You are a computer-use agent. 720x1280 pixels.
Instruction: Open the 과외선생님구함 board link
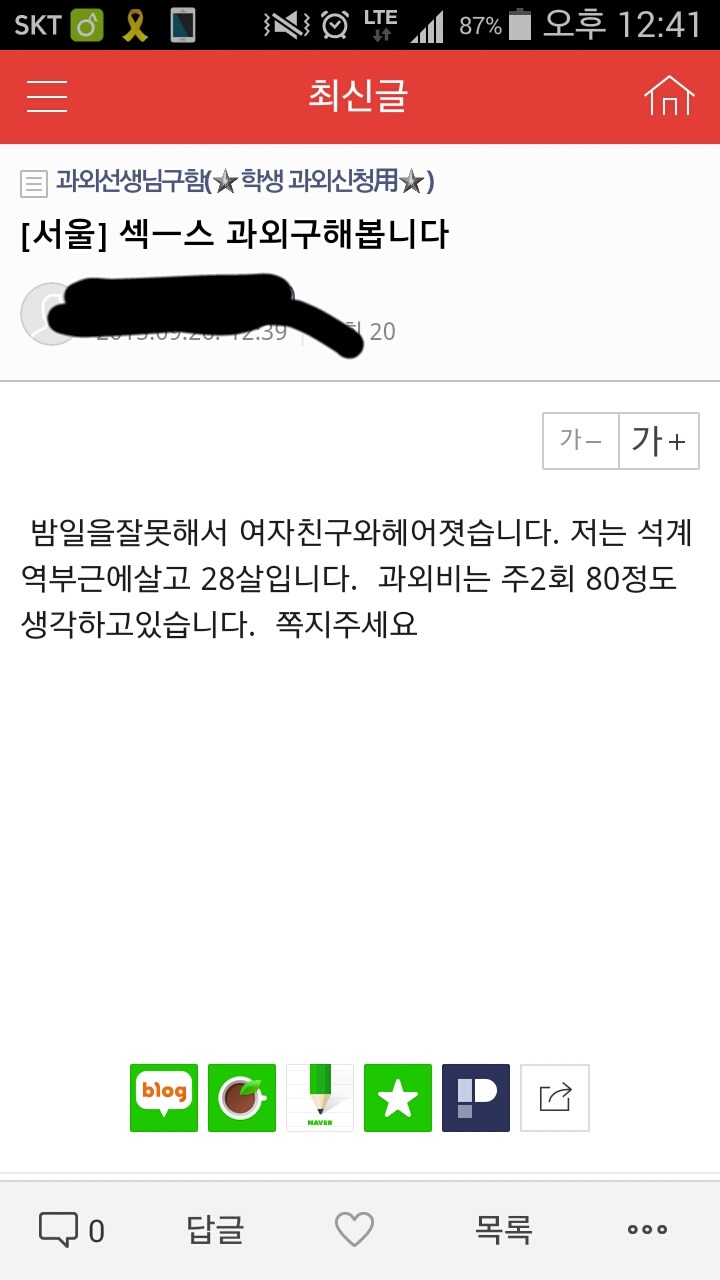(x=244, y=182)
